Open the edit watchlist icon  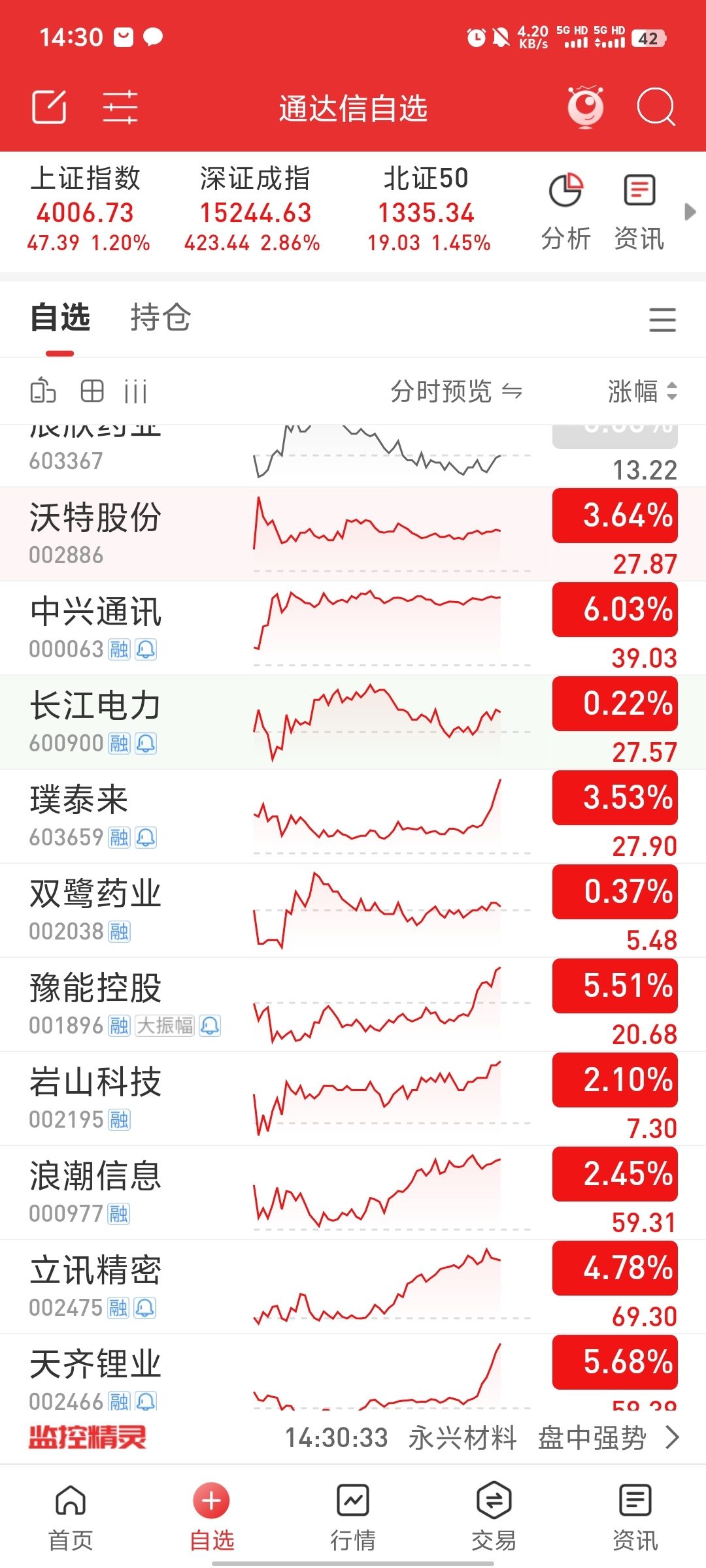[49, 107]
